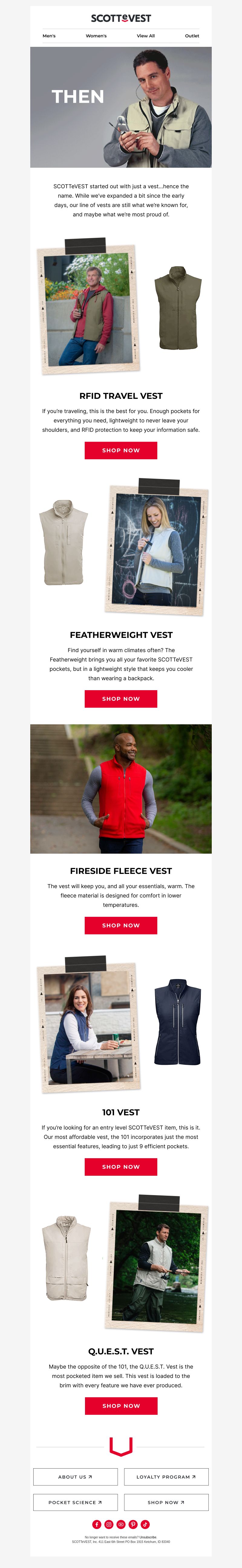The width and height of the screenshot is (242, 1568).
Task: Tap Shop Now under RFID Travel Vest
Action: tap(121, 451)
